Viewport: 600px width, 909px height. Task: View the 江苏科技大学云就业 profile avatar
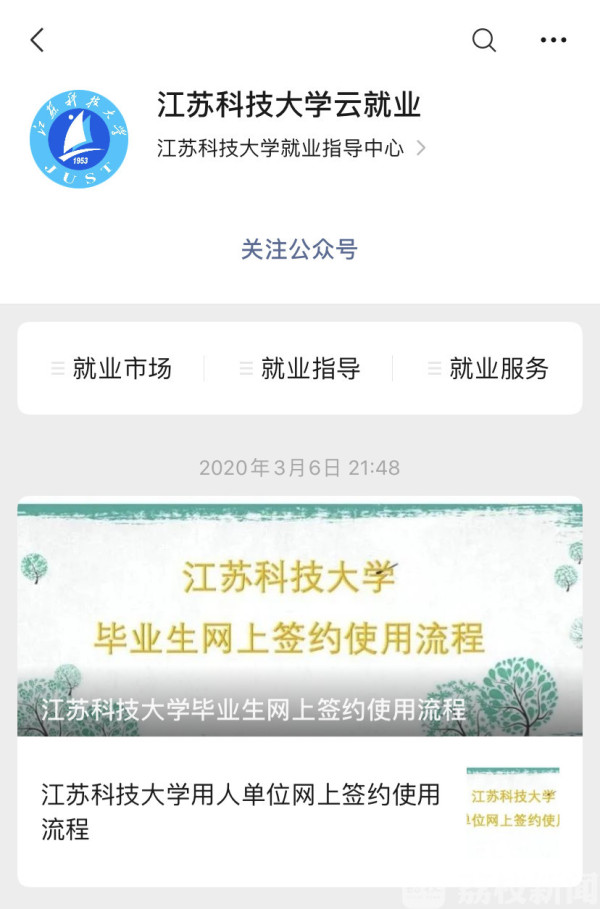79,139
